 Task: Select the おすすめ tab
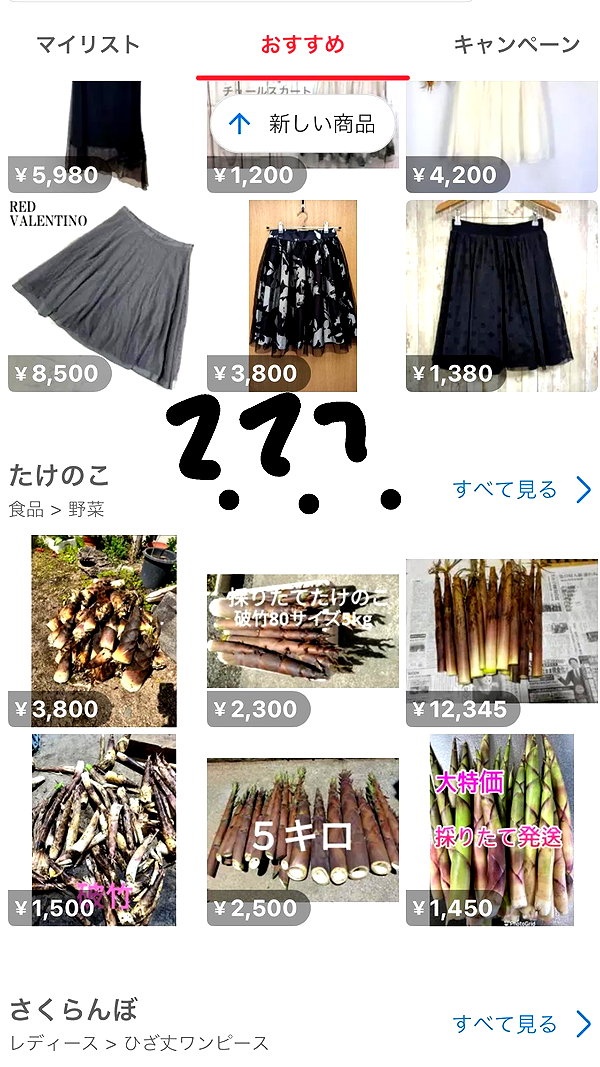[x=303, y=45]
